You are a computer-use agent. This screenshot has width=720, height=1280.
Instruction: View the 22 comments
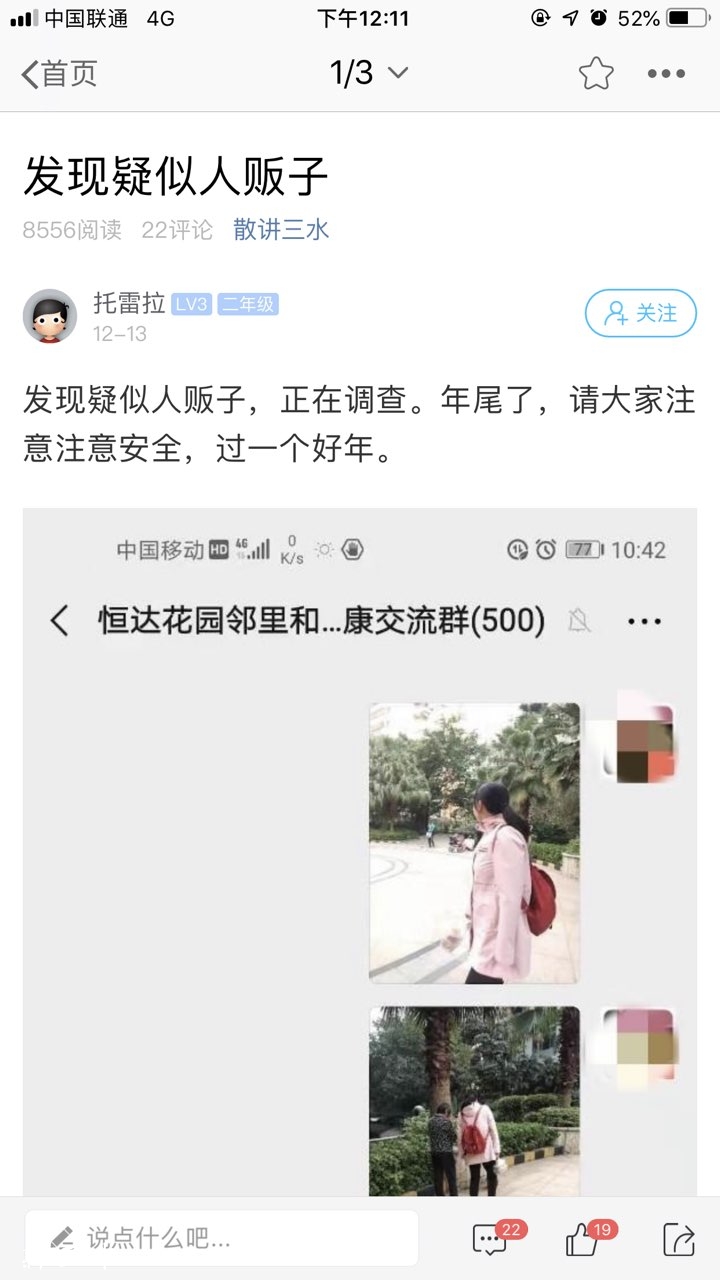pyautogui.click(x=492, y=1238)
